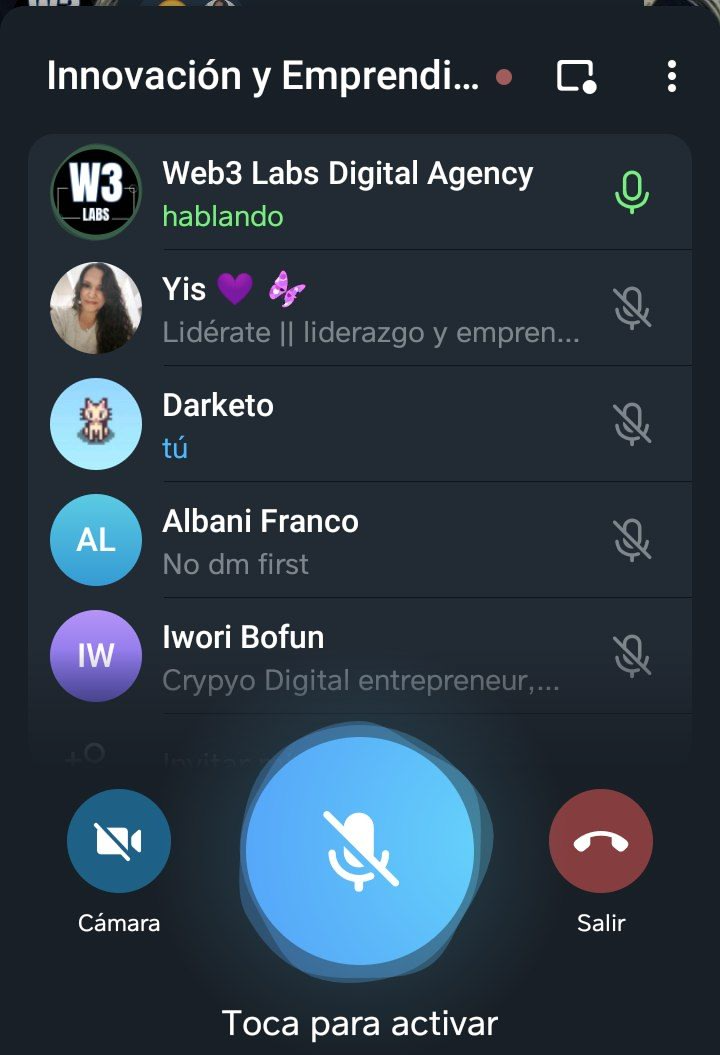The height and width of the screenshot is (1055, 720).
Task: Open the overflow menu
Action: pos(671,76)
